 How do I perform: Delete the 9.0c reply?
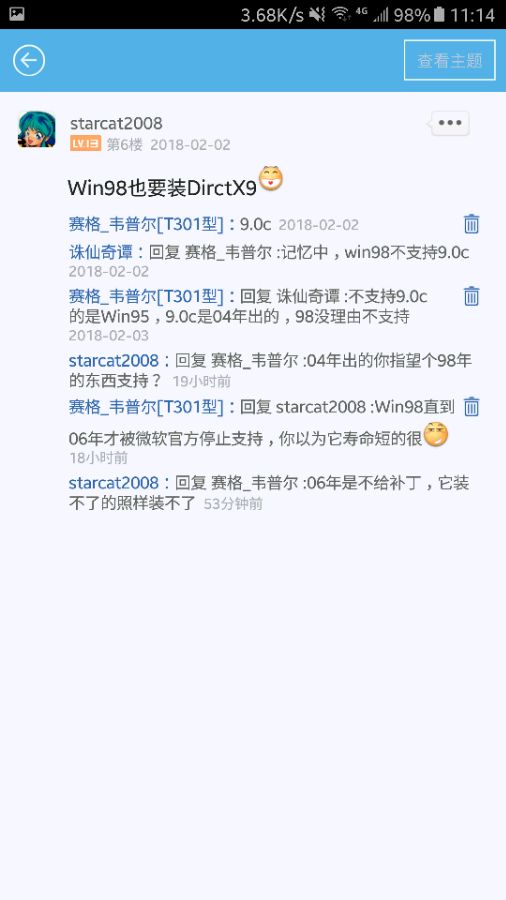(471, 223)
